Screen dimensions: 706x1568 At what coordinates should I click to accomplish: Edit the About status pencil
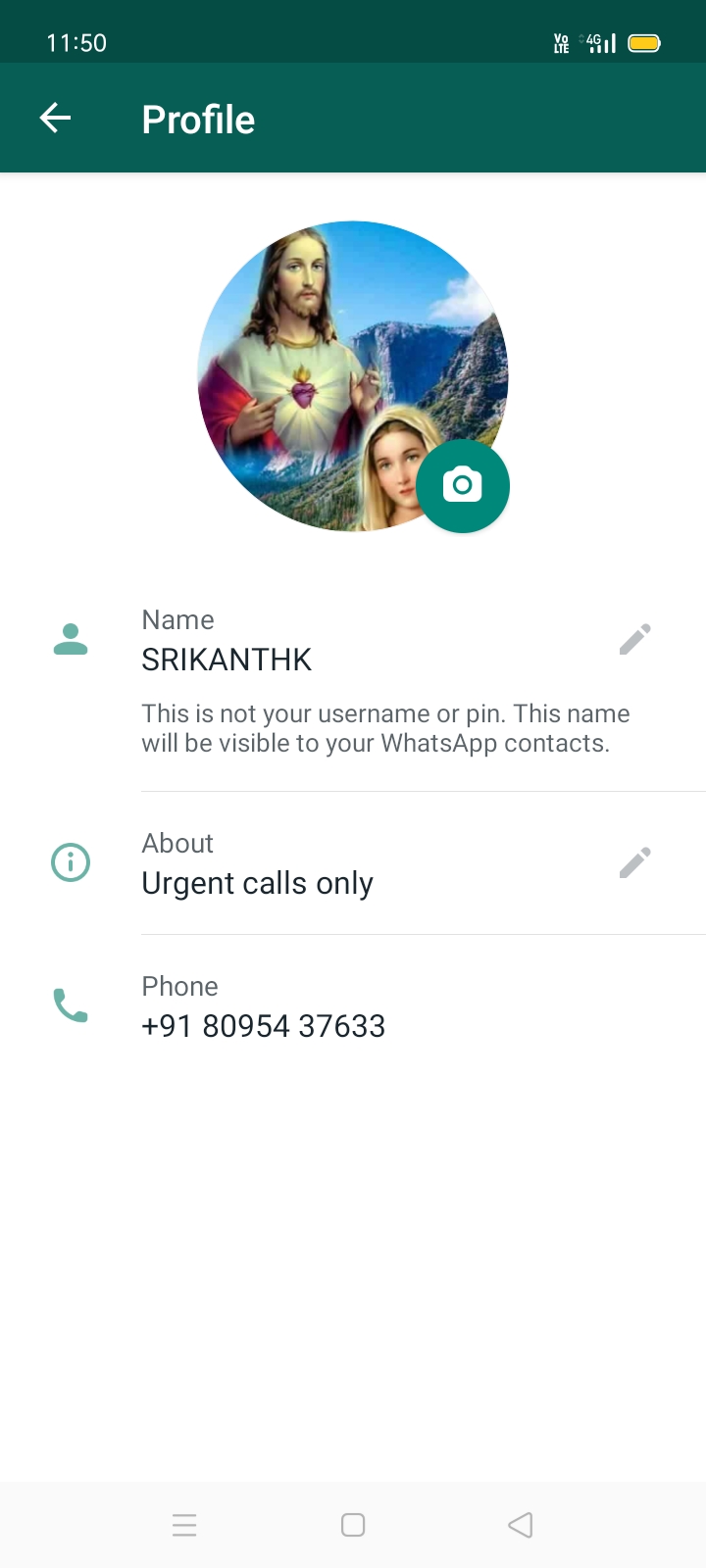634,863
